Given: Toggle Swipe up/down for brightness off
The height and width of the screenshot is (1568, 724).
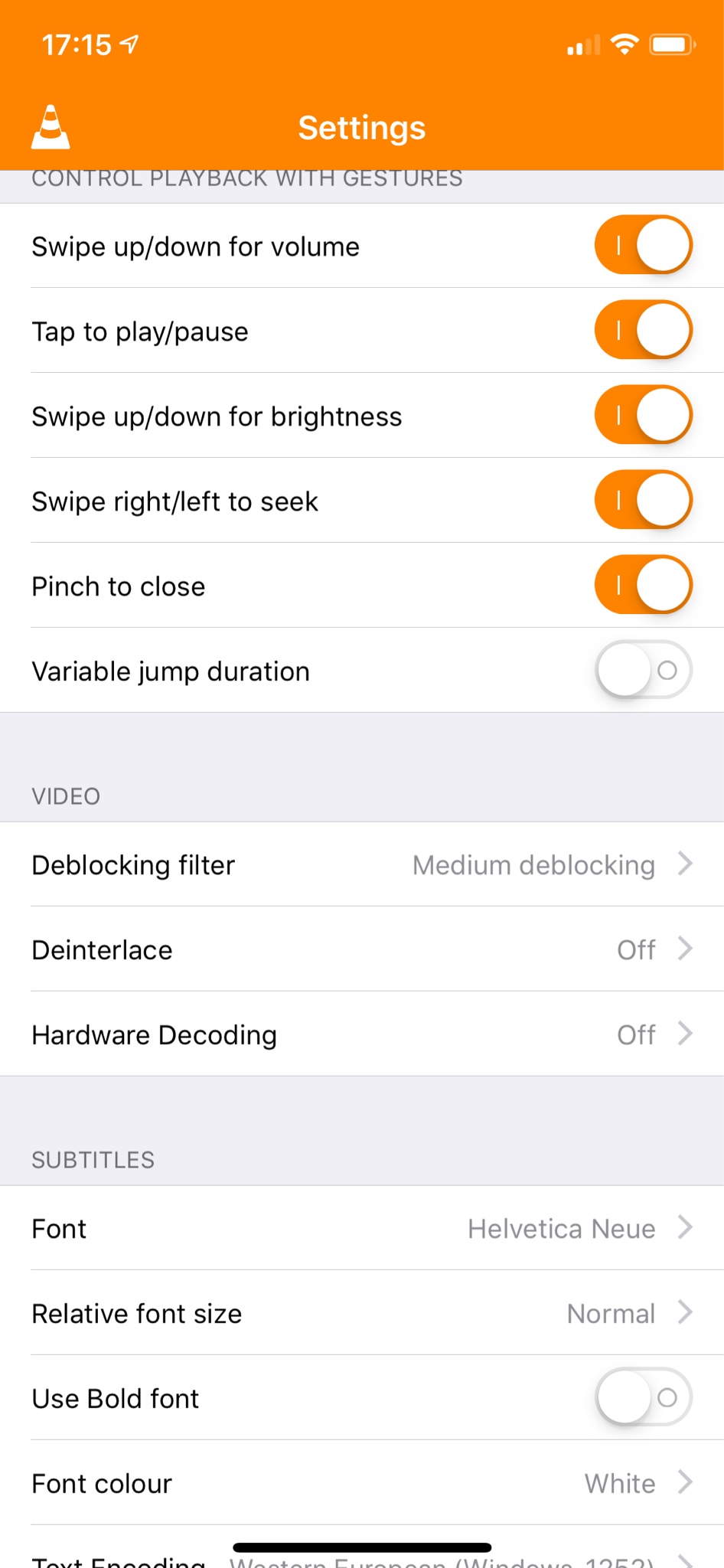Looking at the screenshot, I should (x=643, y=416).
